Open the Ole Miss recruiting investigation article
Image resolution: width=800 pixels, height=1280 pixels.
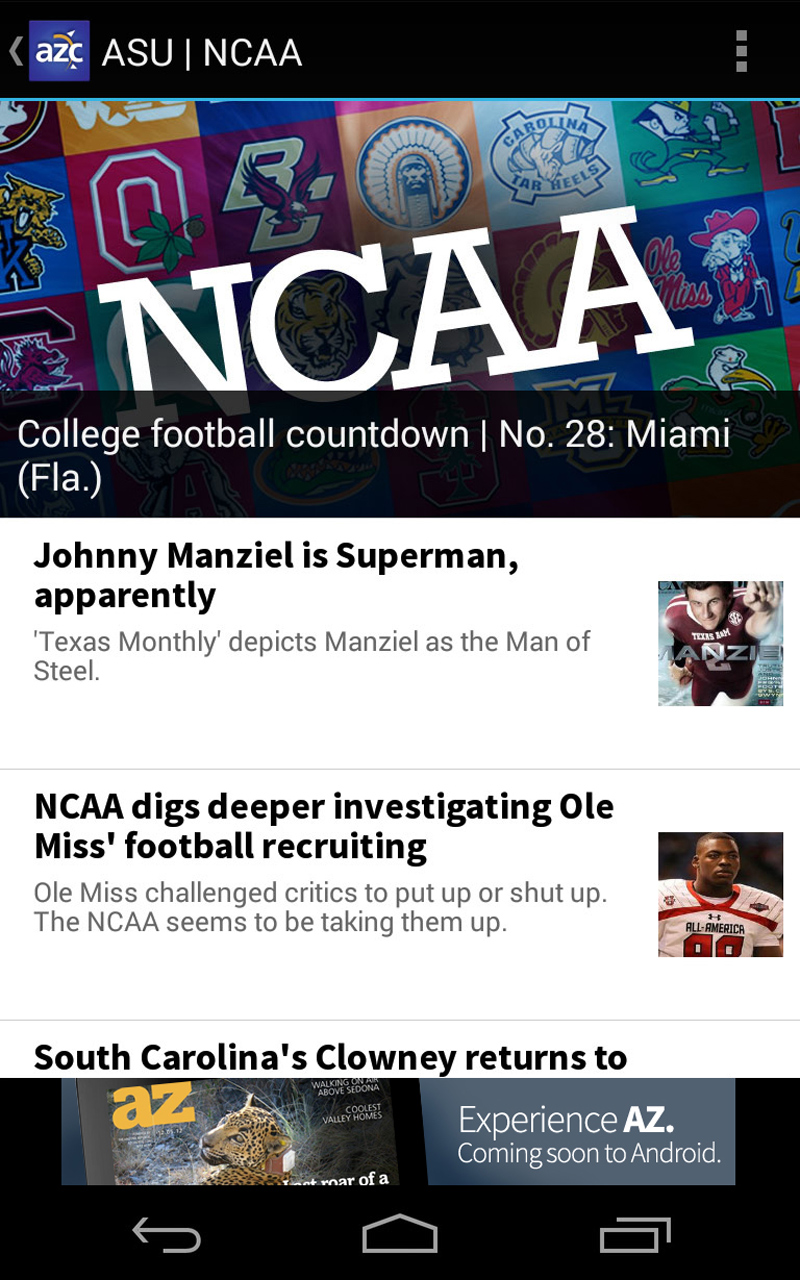(325, 825)
